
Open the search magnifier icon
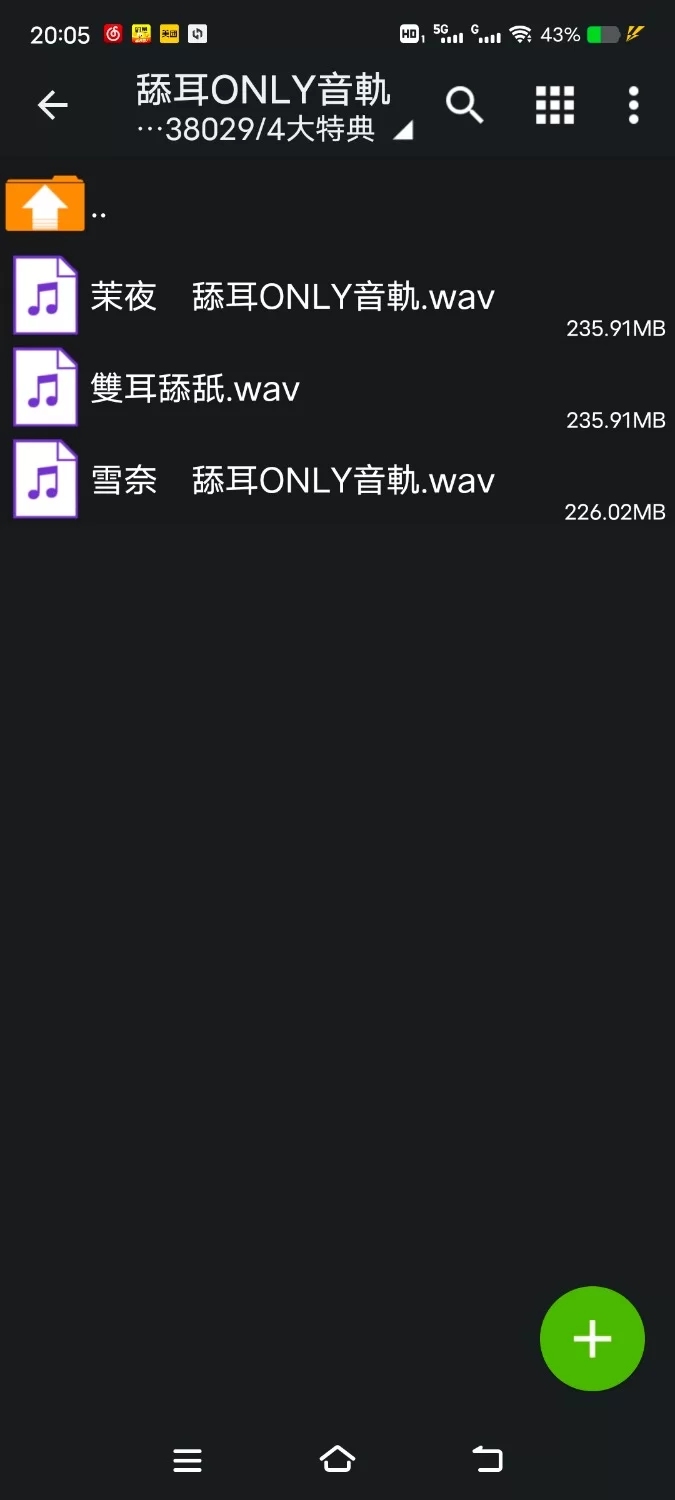464,105
